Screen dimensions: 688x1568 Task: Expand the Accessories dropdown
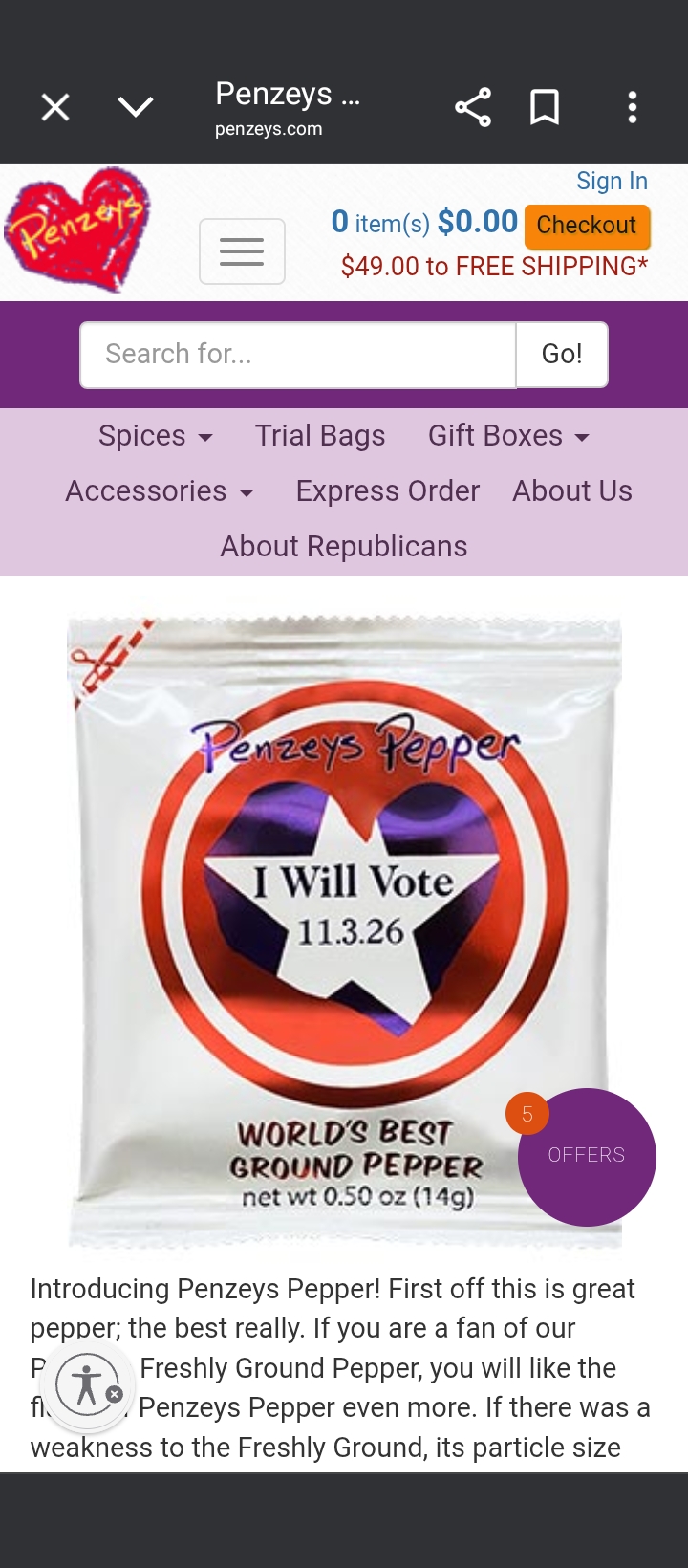coord(160,491)
